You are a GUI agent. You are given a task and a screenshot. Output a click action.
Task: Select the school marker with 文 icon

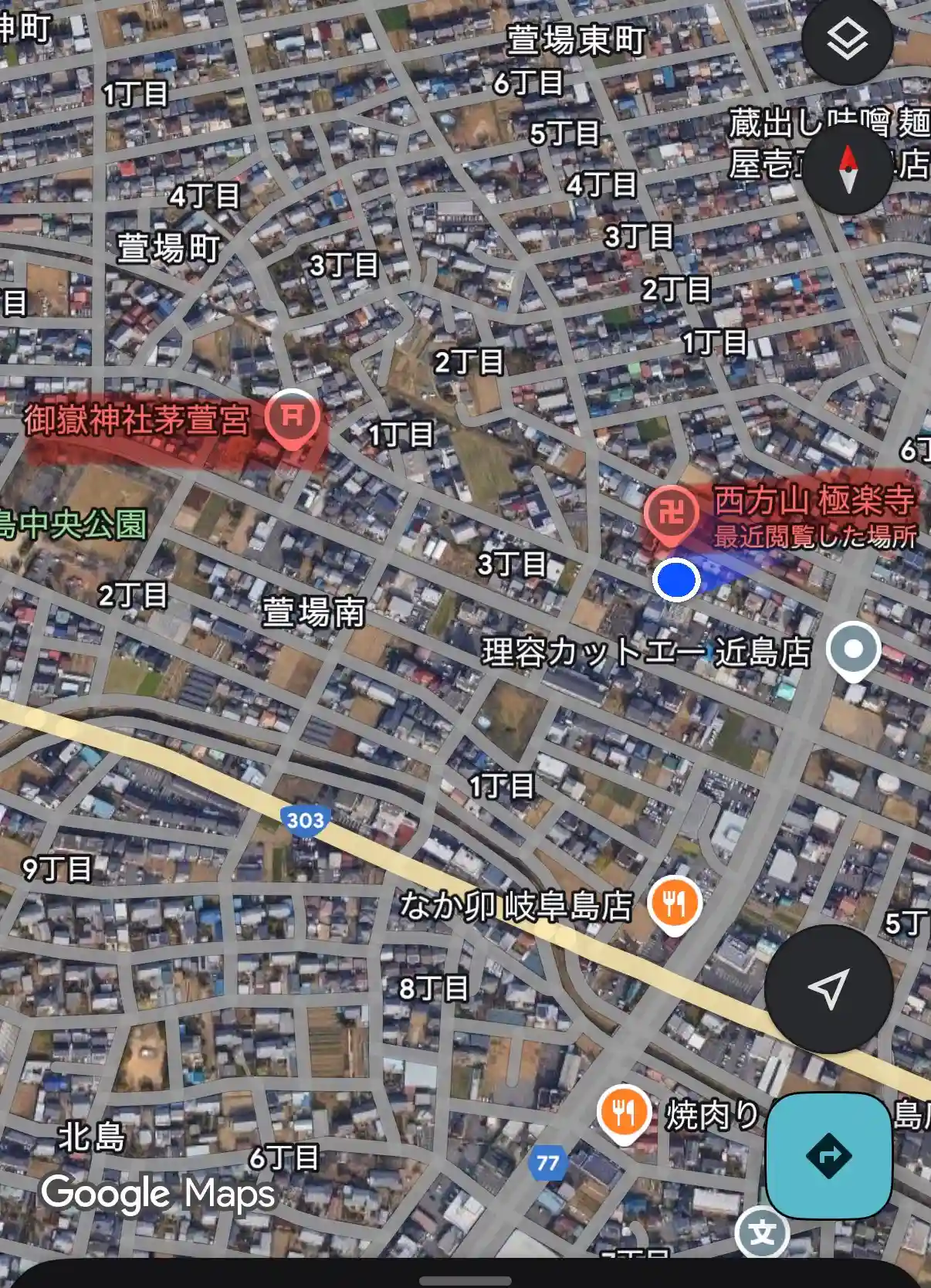(761, 1232)
